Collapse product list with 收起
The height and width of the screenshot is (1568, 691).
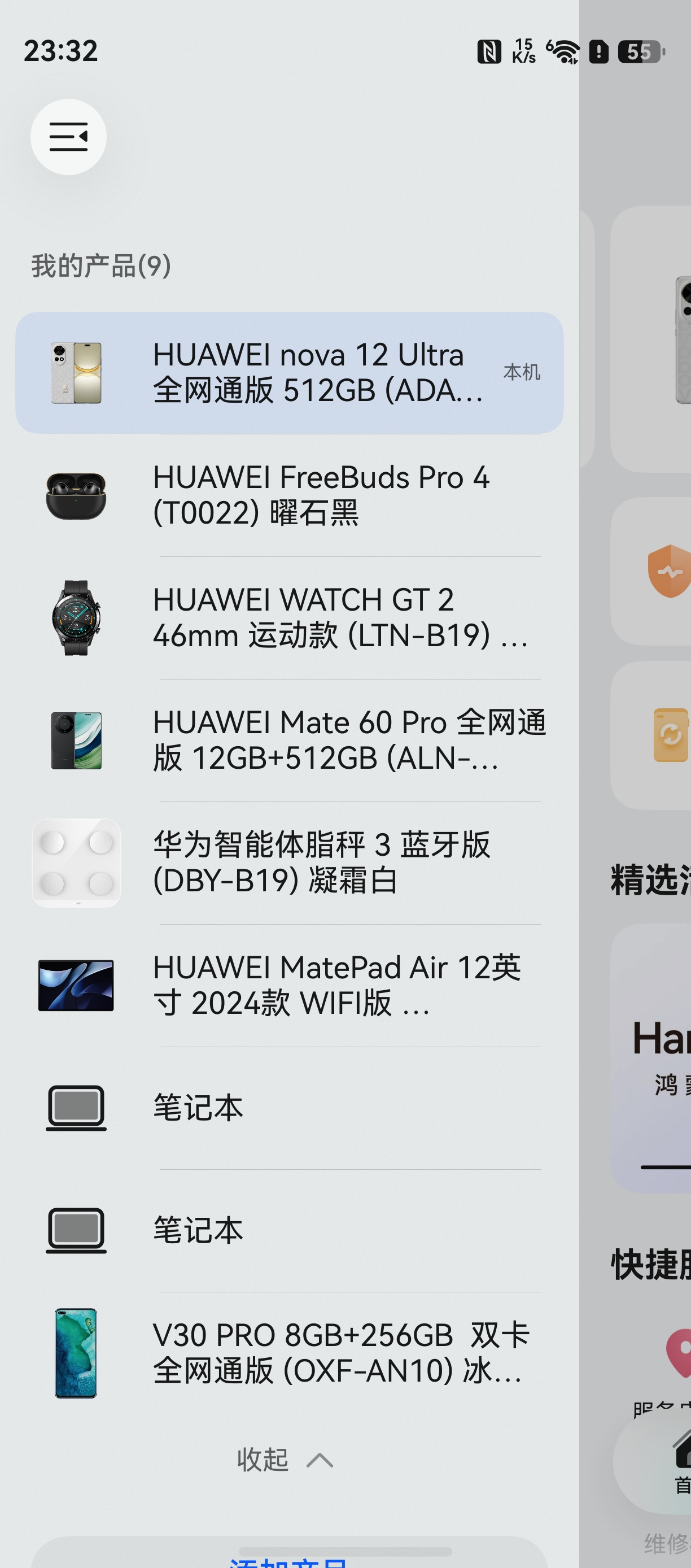pyautogui.click(x=285, y=1460)
